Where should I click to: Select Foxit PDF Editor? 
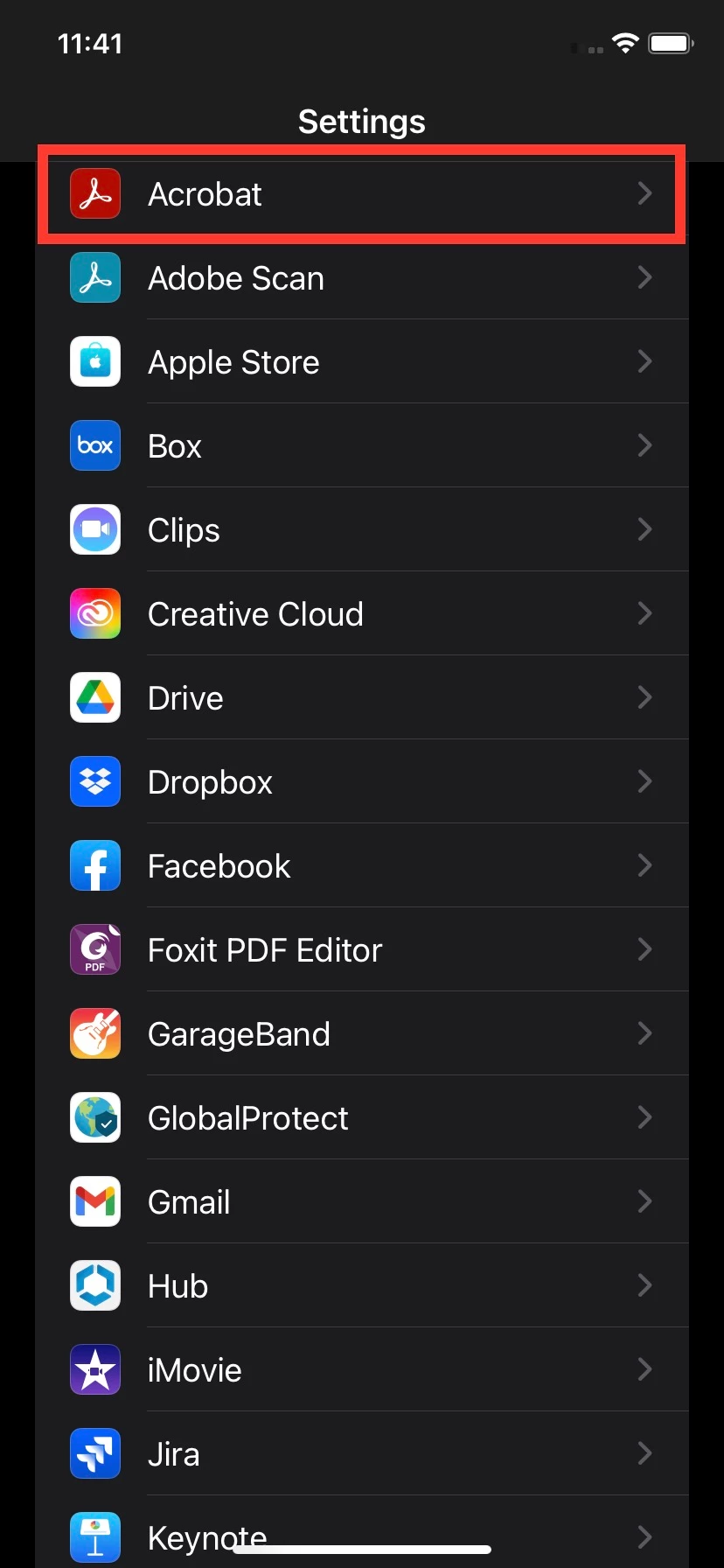(x=361, y=950)
